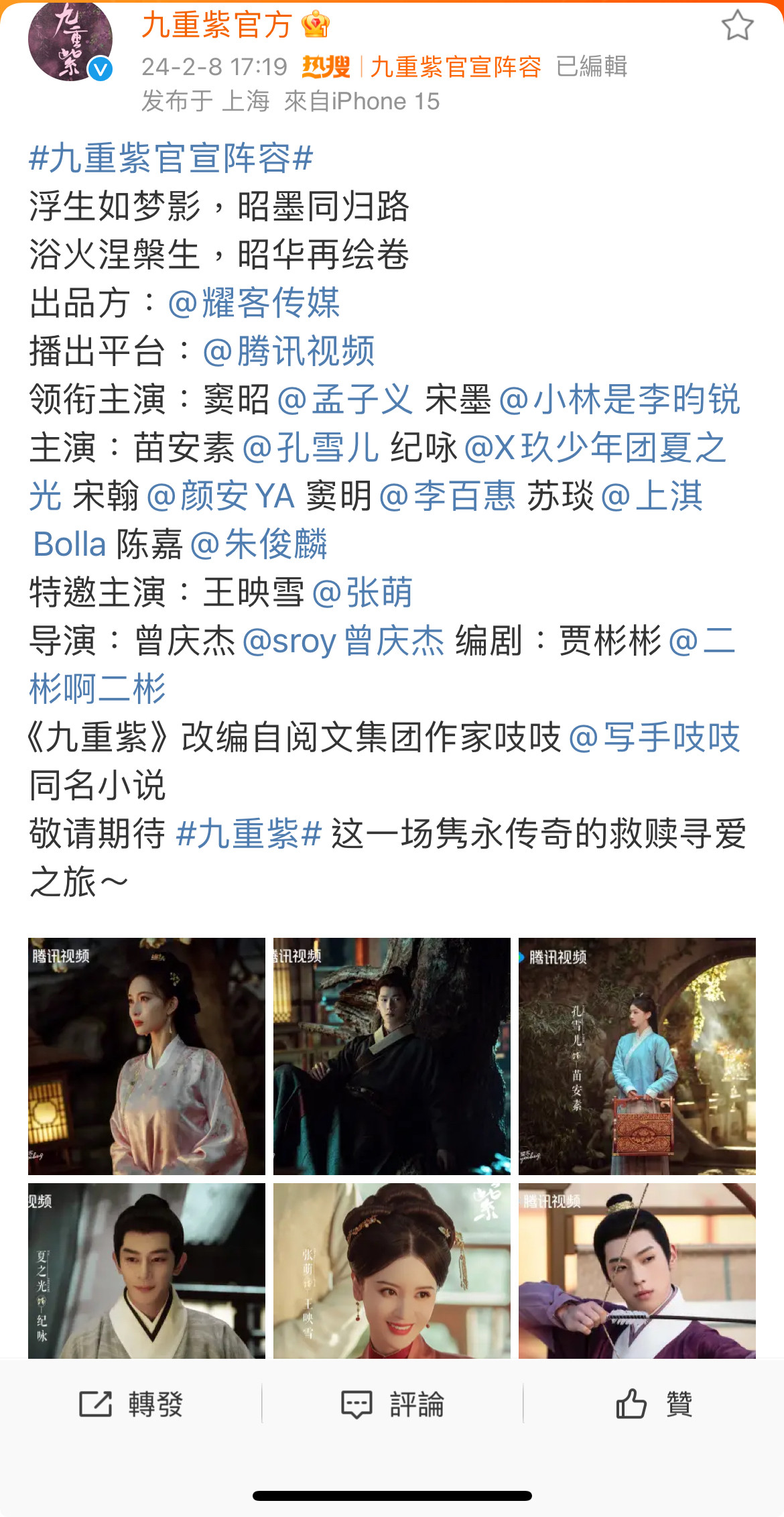Open hashtag #九重紫官宣阵容# at post start

(171, 158)
